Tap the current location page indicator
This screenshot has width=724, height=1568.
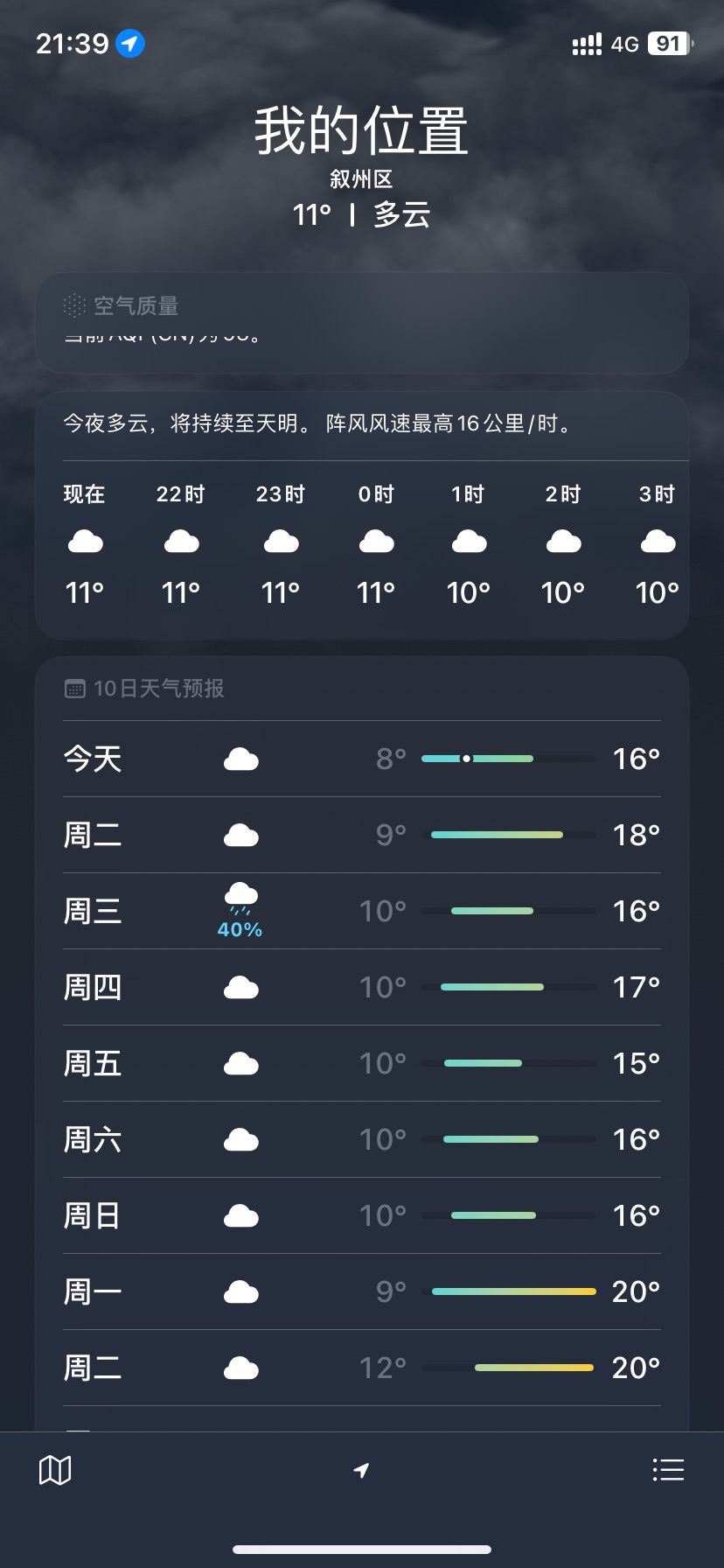click(361, 1471)
